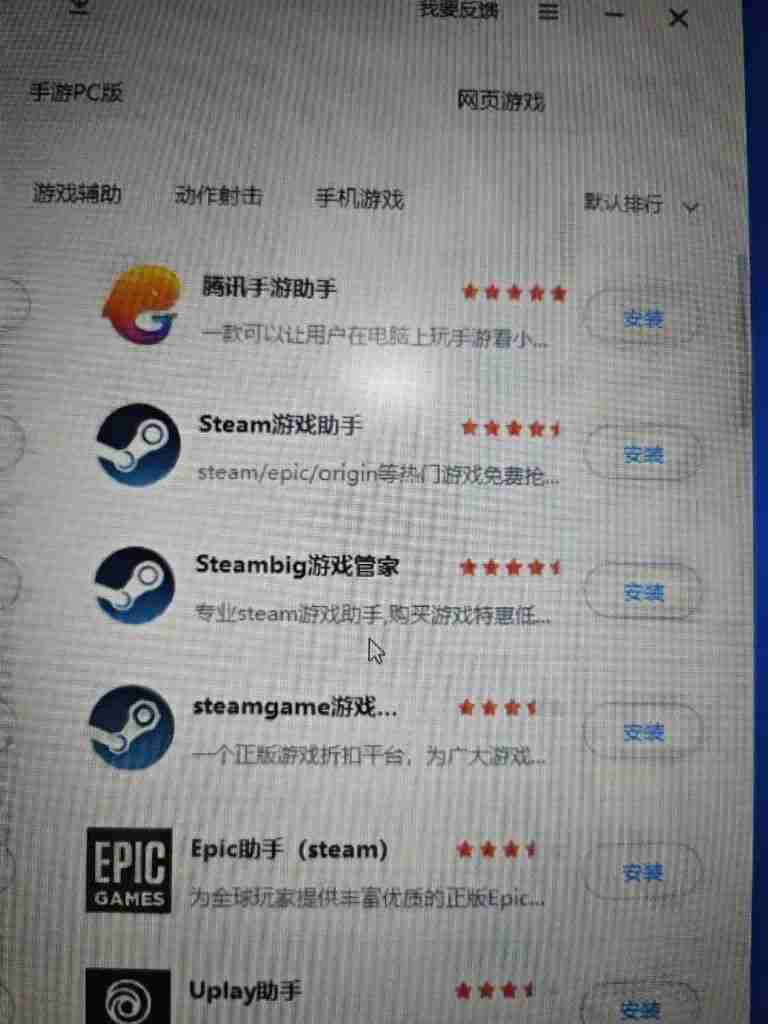768x1024 pixels.
Task: Install Epic助手 (steam)
Action: coord(642,872)
